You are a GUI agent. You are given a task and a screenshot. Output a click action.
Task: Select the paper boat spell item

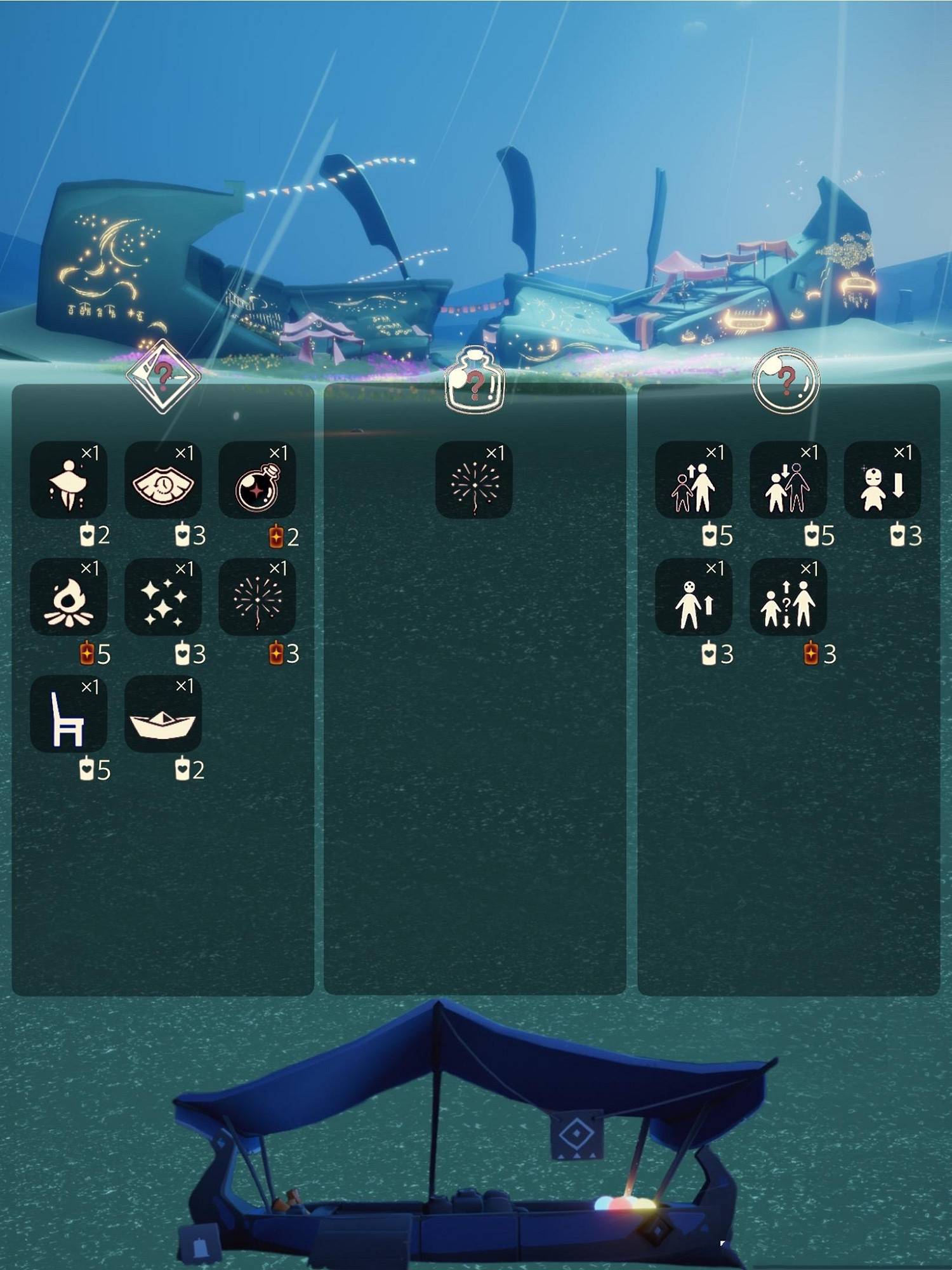coord(163,714)
